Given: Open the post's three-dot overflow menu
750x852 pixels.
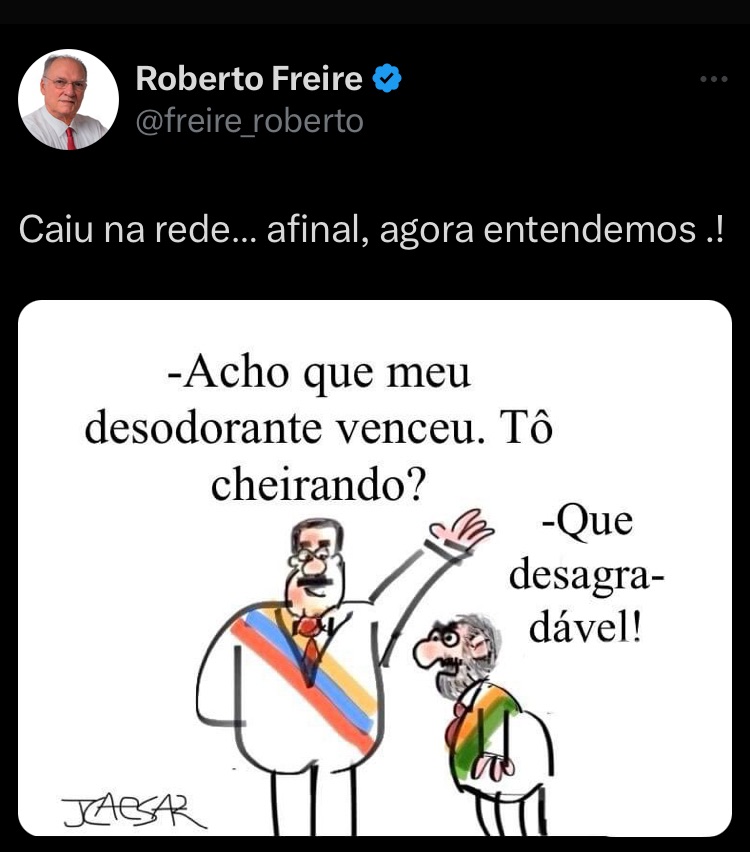Looking at the screenshot, I should (713, 80).
